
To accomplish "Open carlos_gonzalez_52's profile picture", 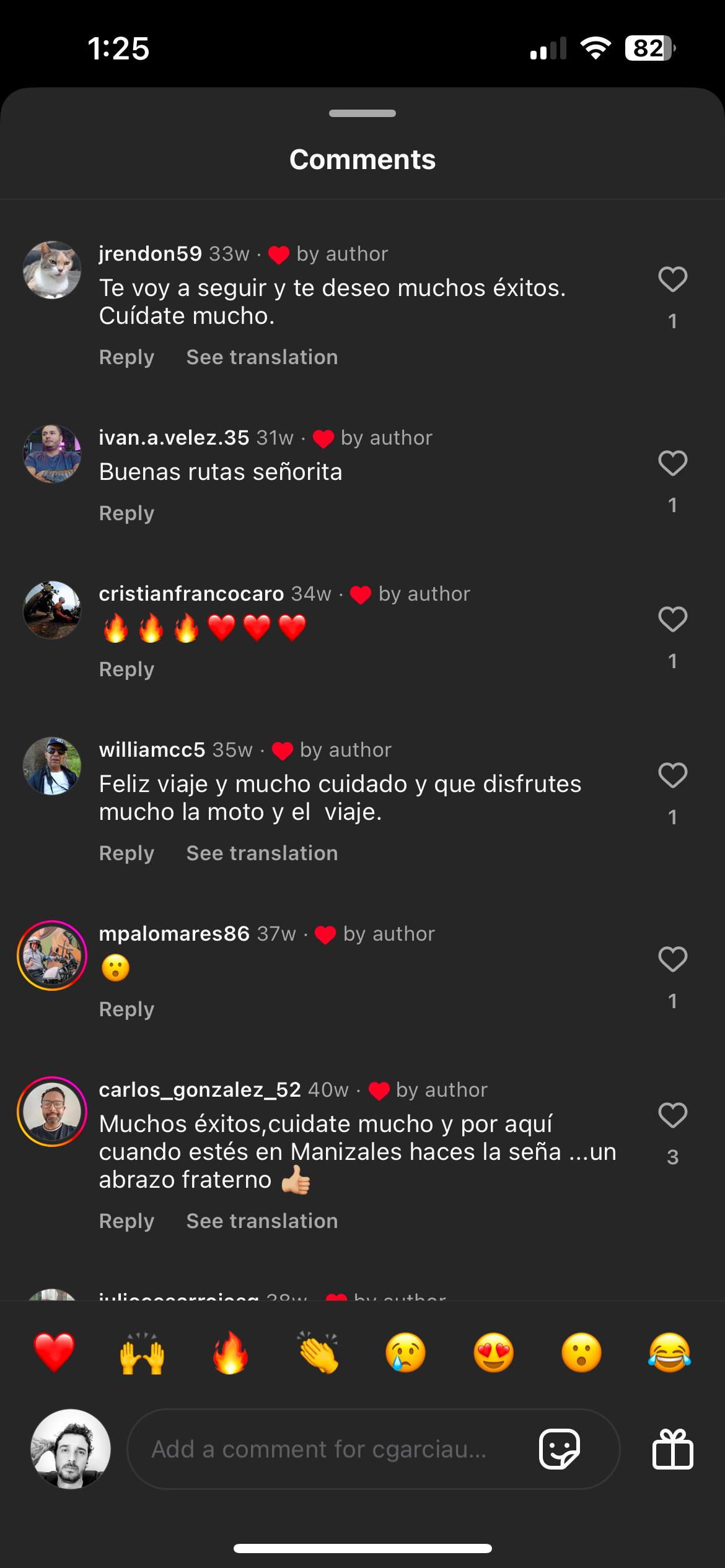I will coord(52,1112).
